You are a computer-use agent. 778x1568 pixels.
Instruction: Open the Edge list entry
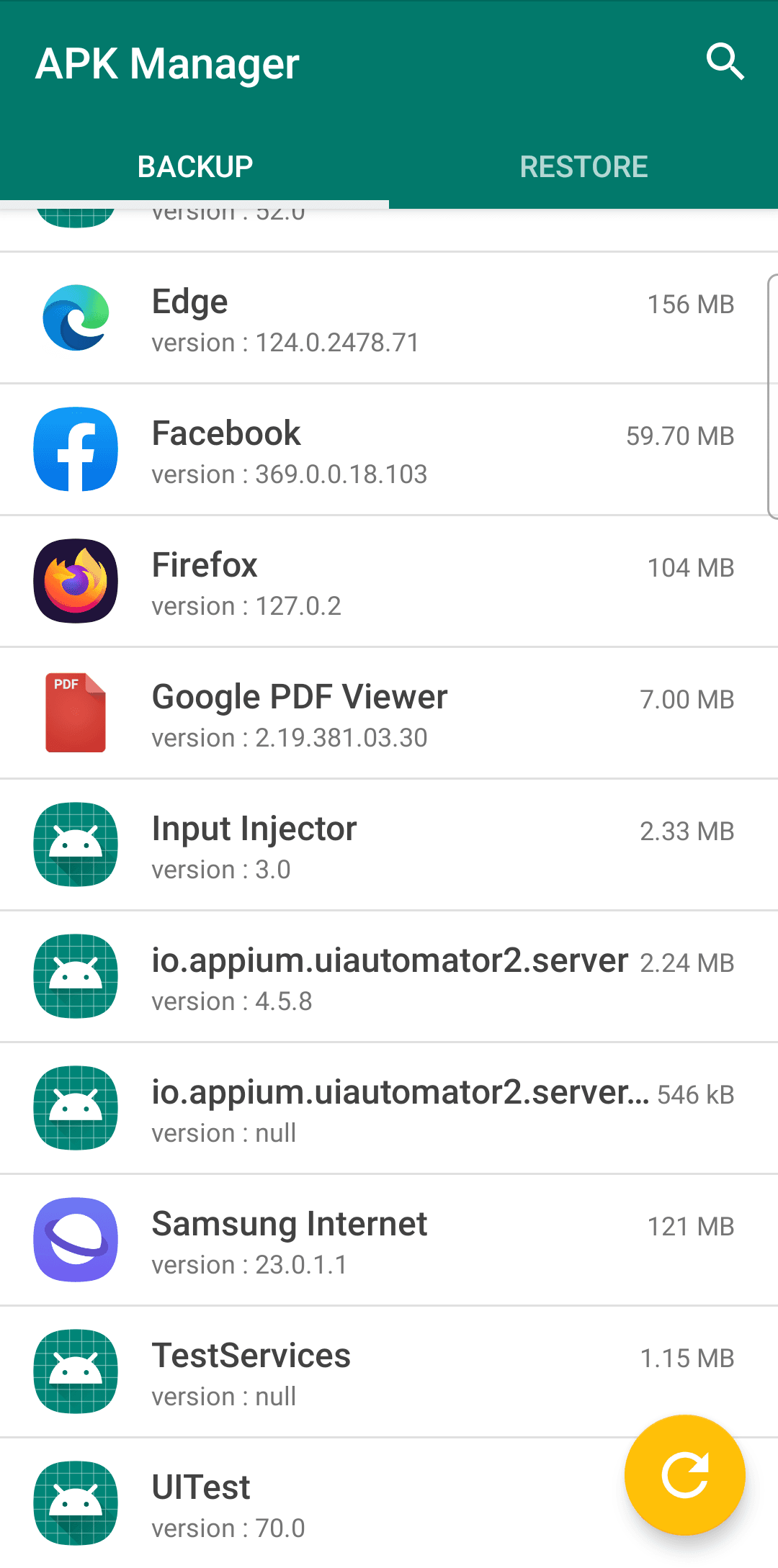tap(389, 317)
